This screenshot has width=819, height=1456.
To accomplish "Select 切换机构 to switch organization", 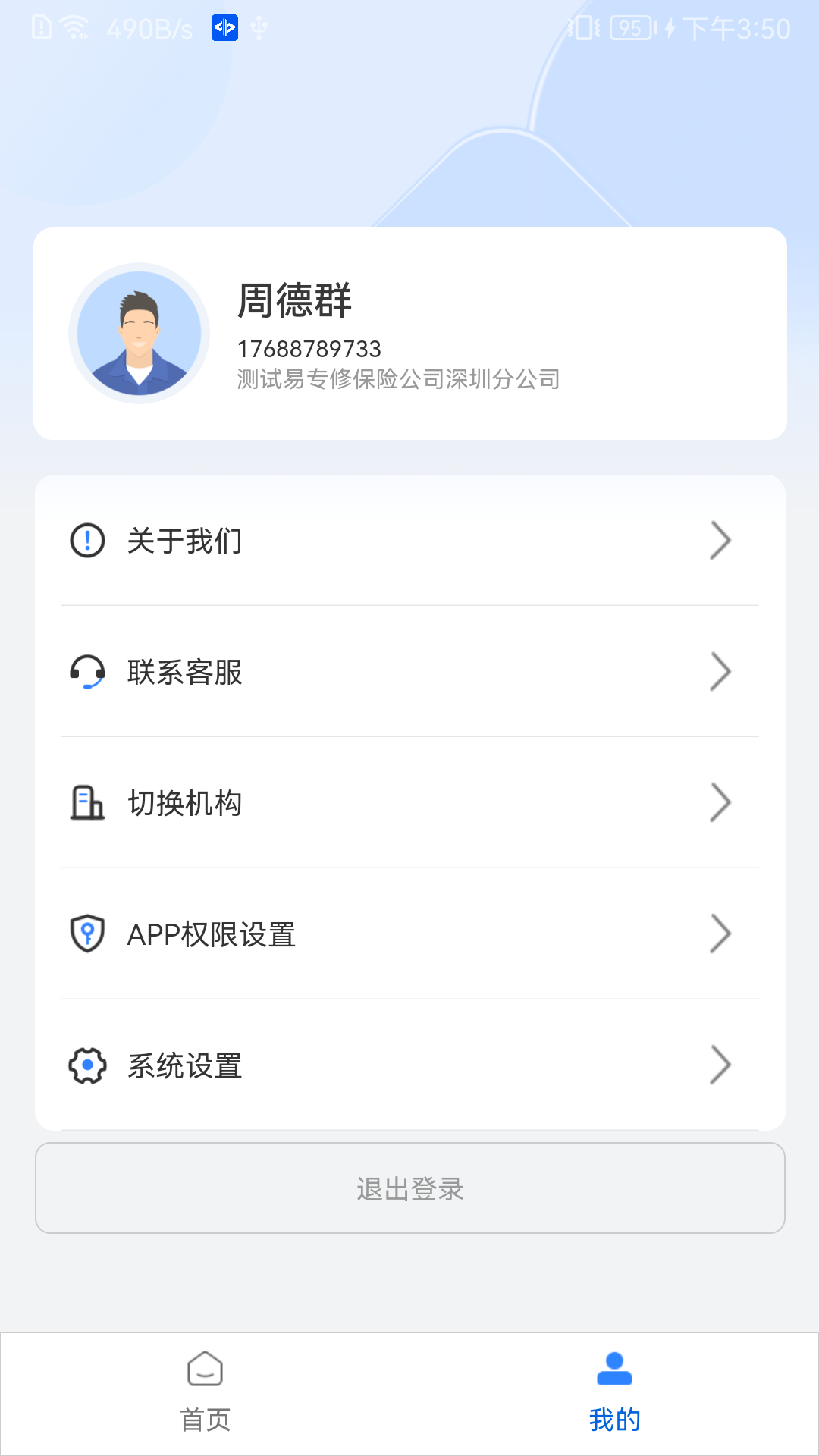I will coord(409,803).
